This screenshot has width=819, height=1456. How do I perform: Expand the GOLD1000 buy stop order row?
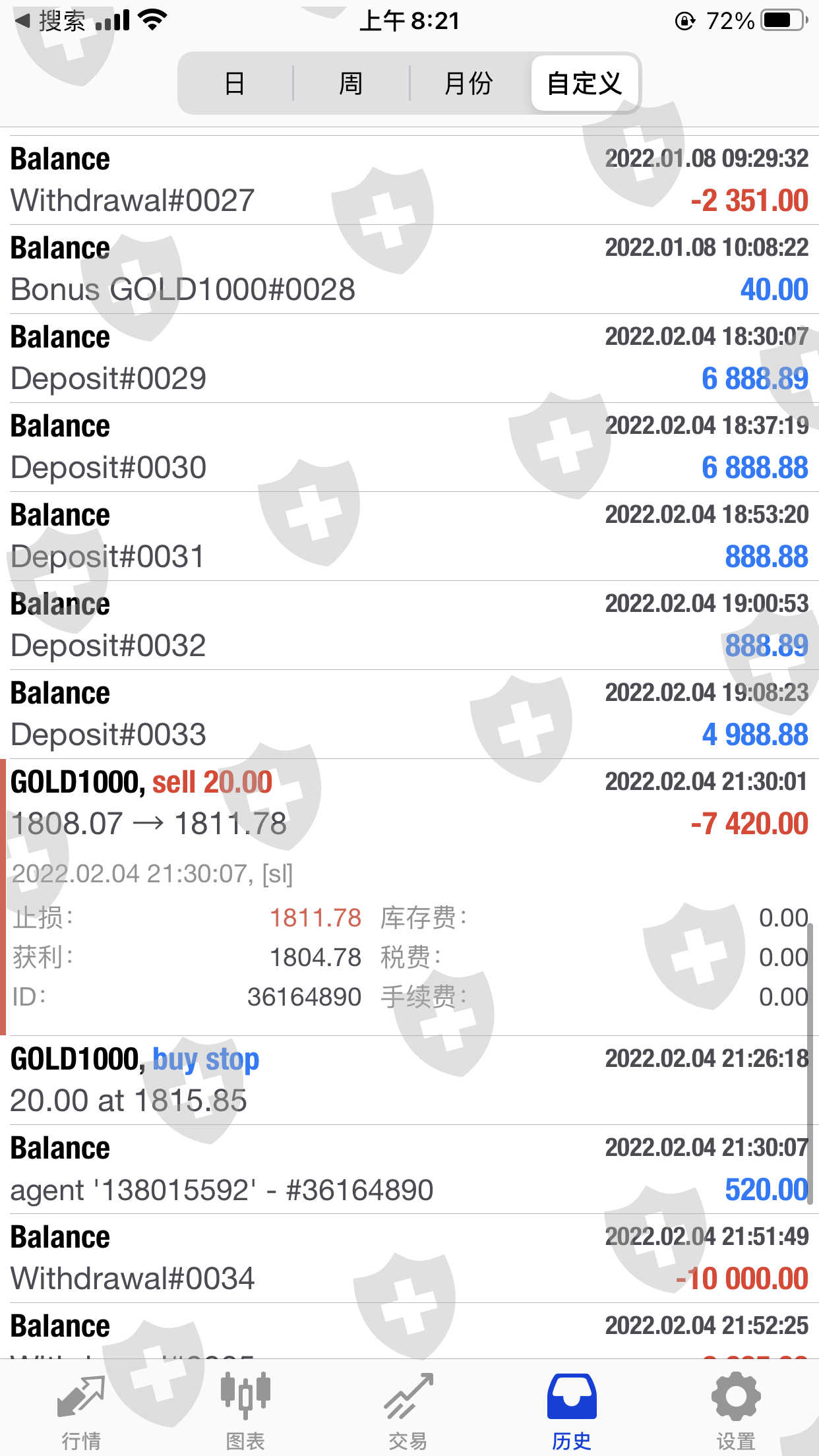pyautogui.click(x=409, y=1080)
